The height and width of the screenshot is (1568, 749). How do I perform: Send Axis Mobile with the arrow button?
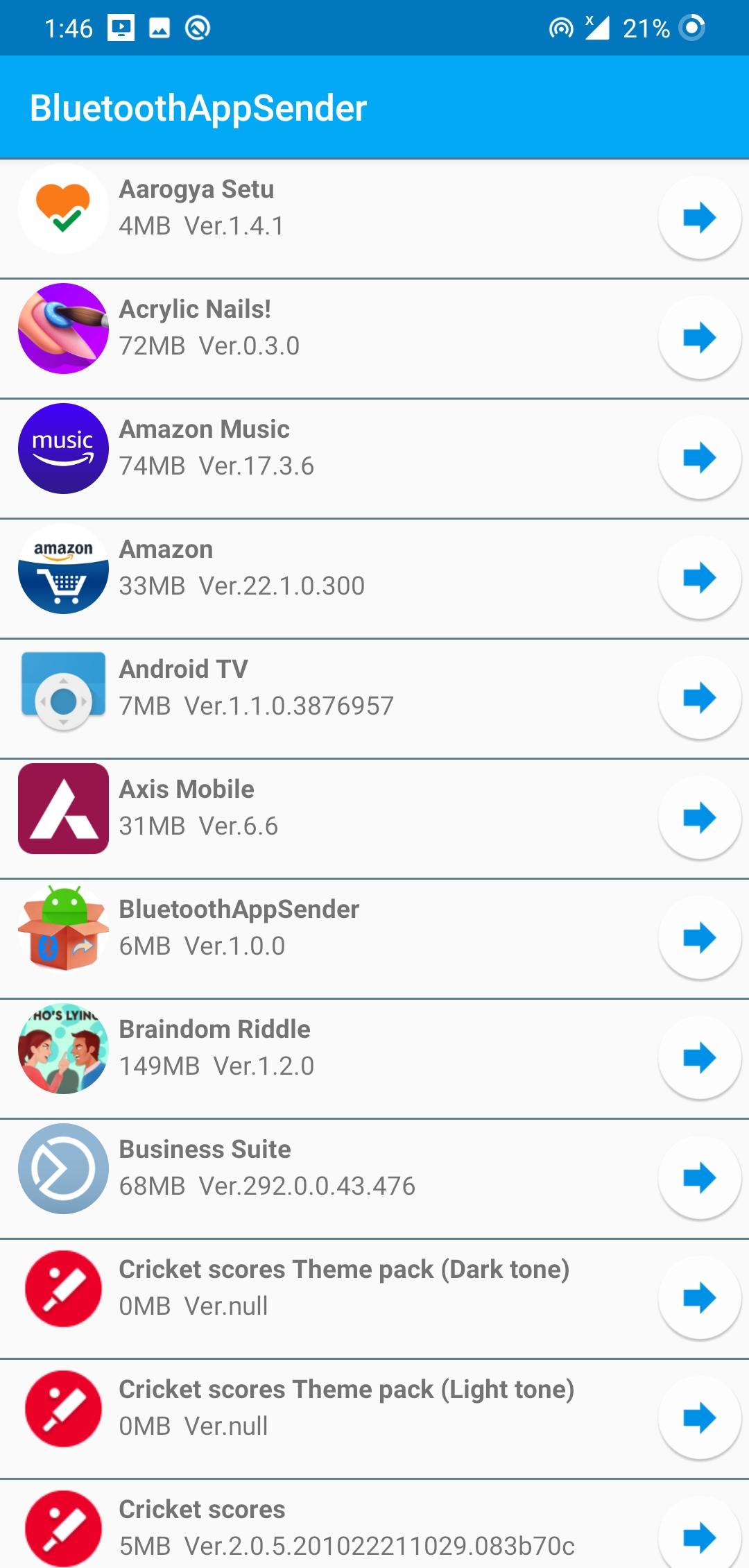pyautogui.click(x=699, y=818)
